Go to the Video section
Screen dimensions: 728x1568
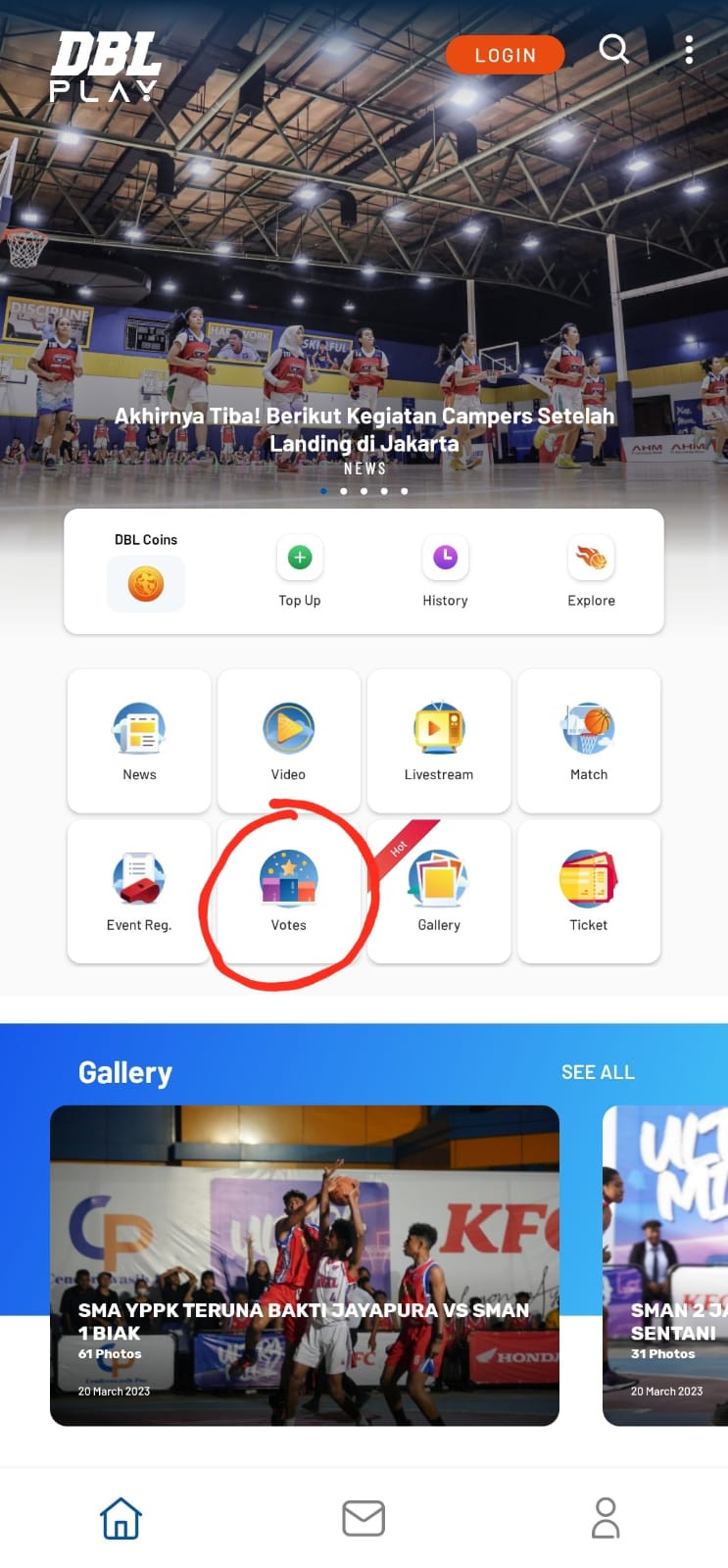point(289,741)
